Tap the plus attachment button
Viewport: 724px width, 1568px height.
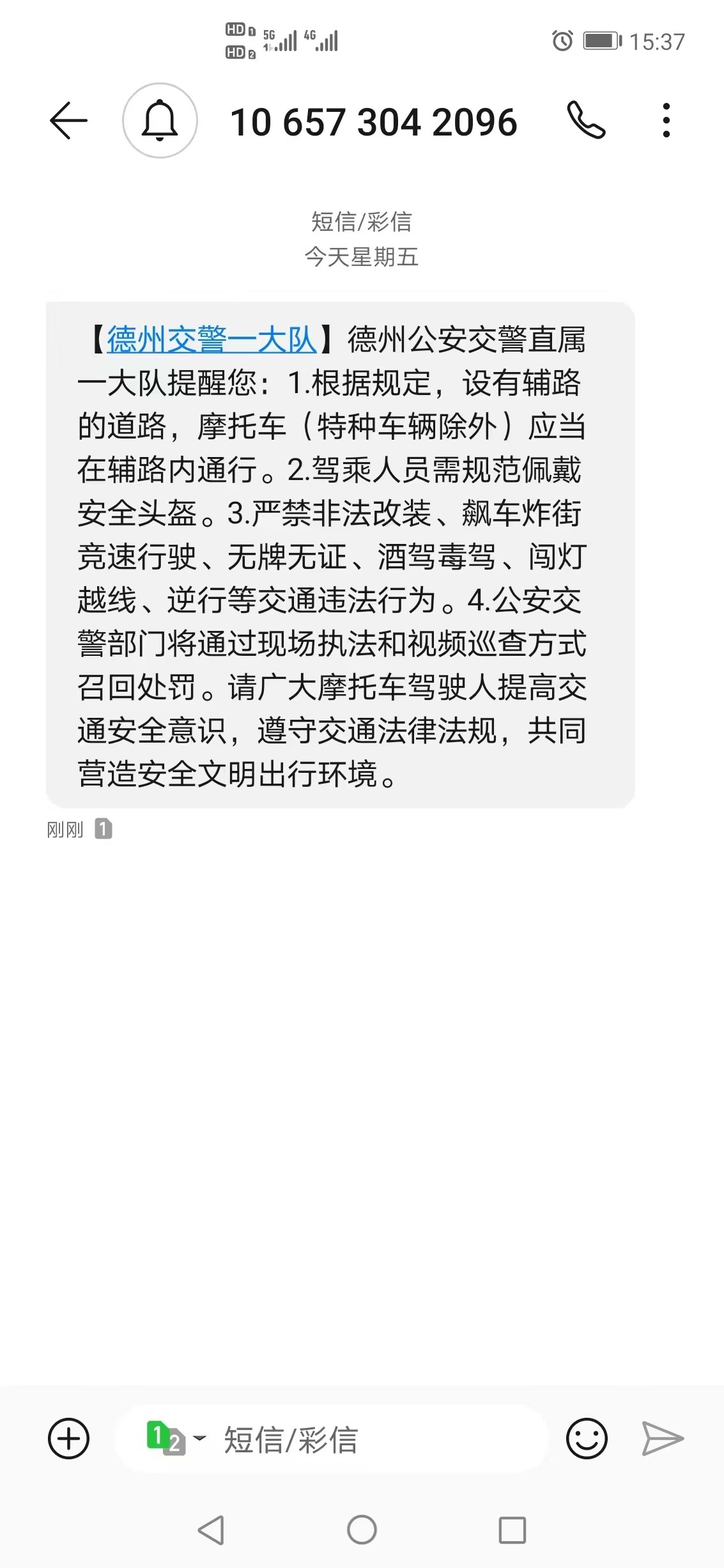(x=68, y=1439)
